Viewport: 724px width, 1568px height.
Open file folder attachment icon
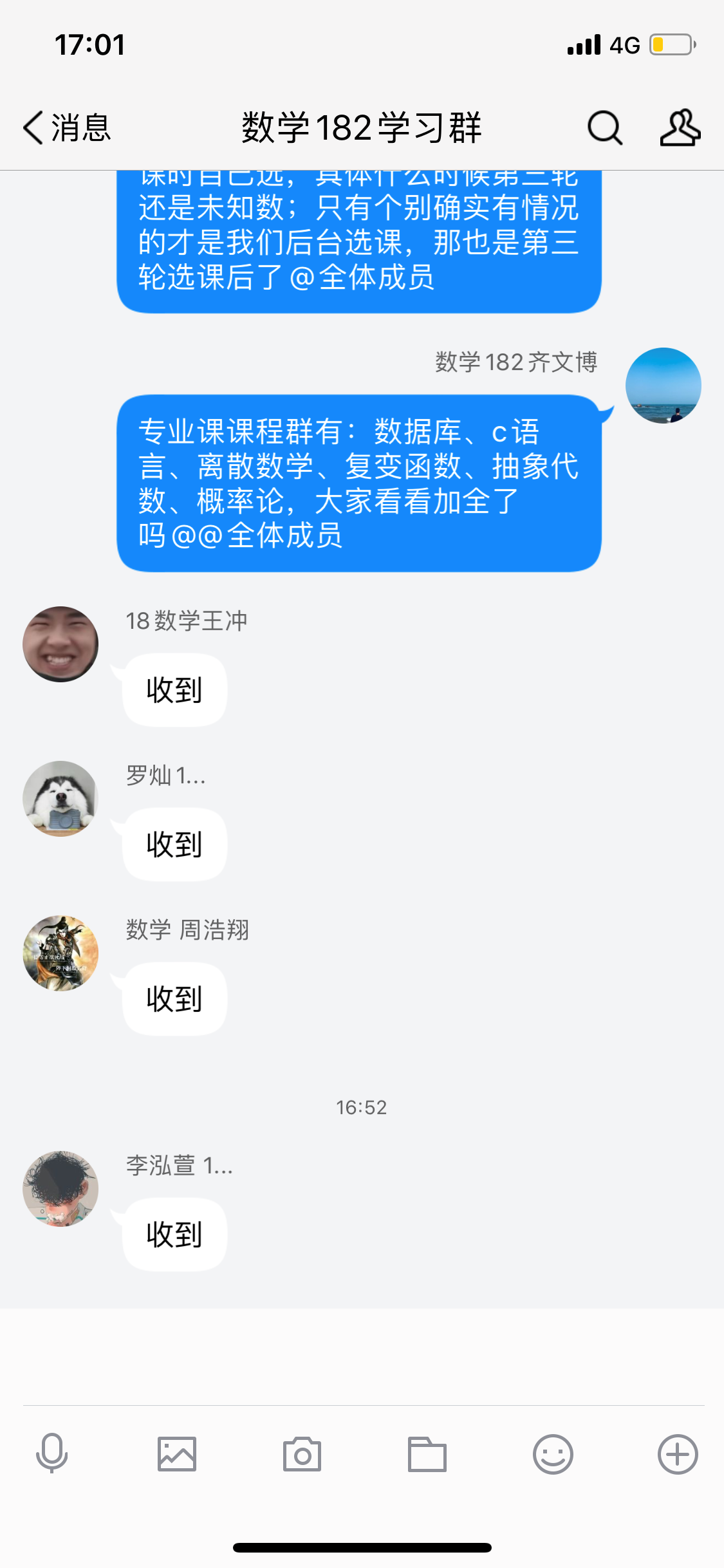(x=427, y=1454)
